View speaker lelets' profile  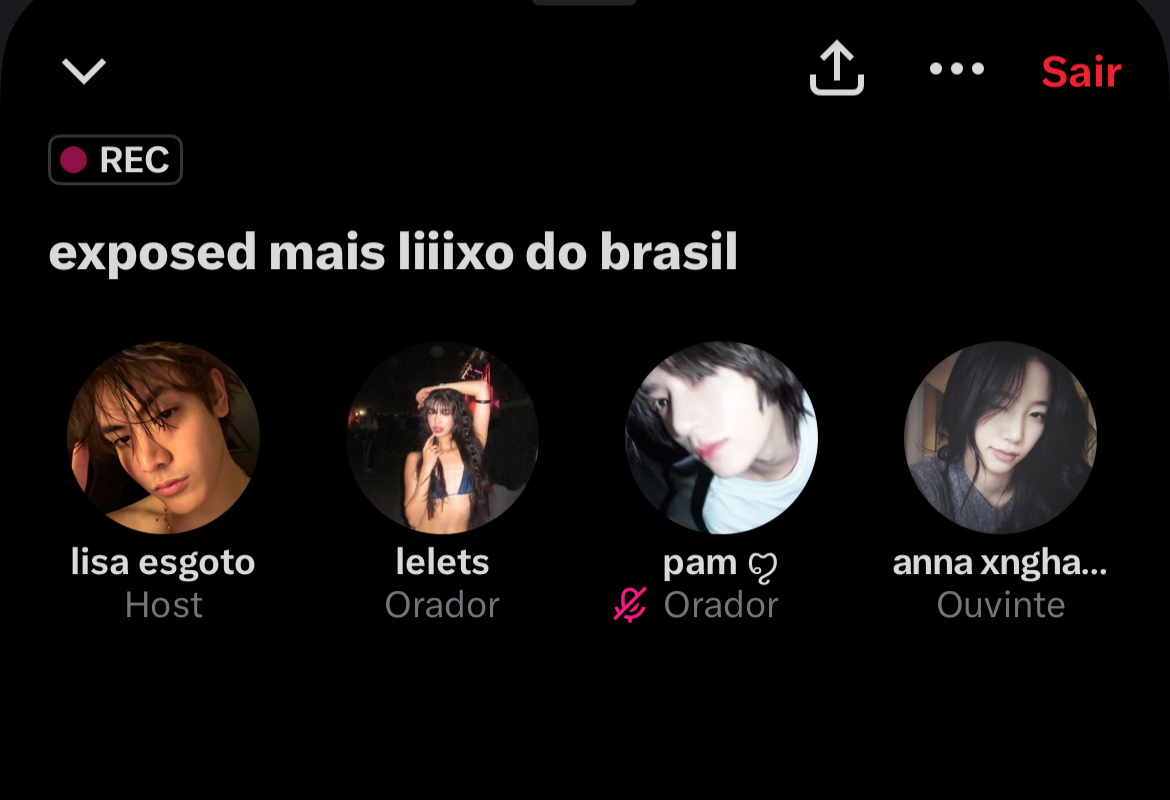tap(442, 438)
